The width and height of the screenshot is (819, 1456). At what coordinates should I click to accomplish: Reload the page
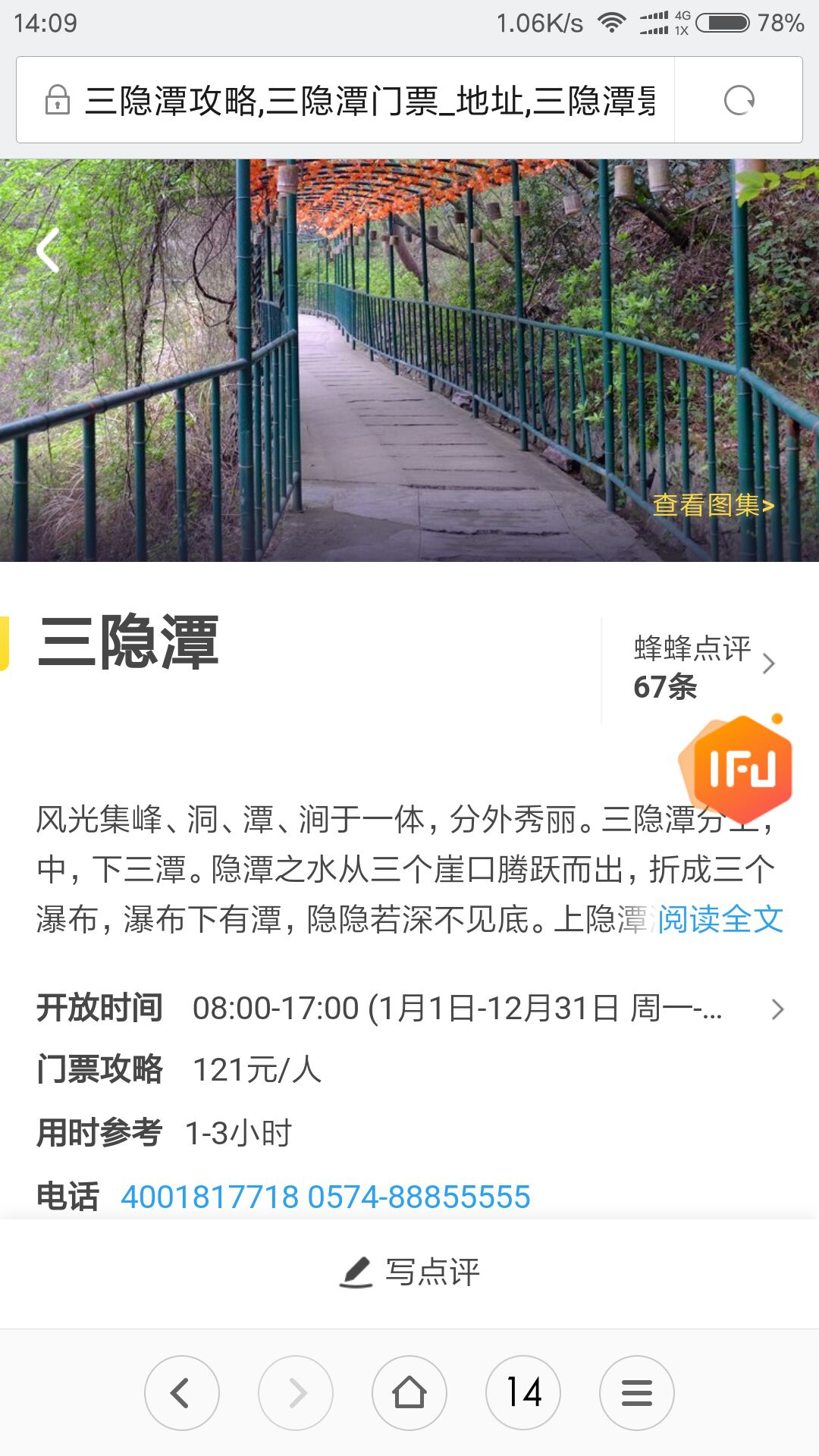click(x=739, y=100)
